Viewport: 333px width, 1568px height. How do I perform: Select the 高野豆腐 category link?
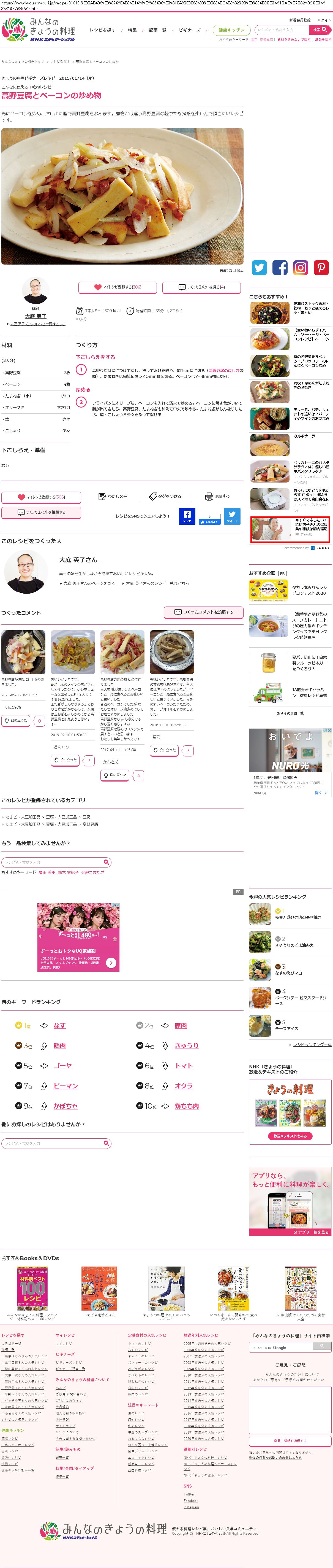point(90,824)
